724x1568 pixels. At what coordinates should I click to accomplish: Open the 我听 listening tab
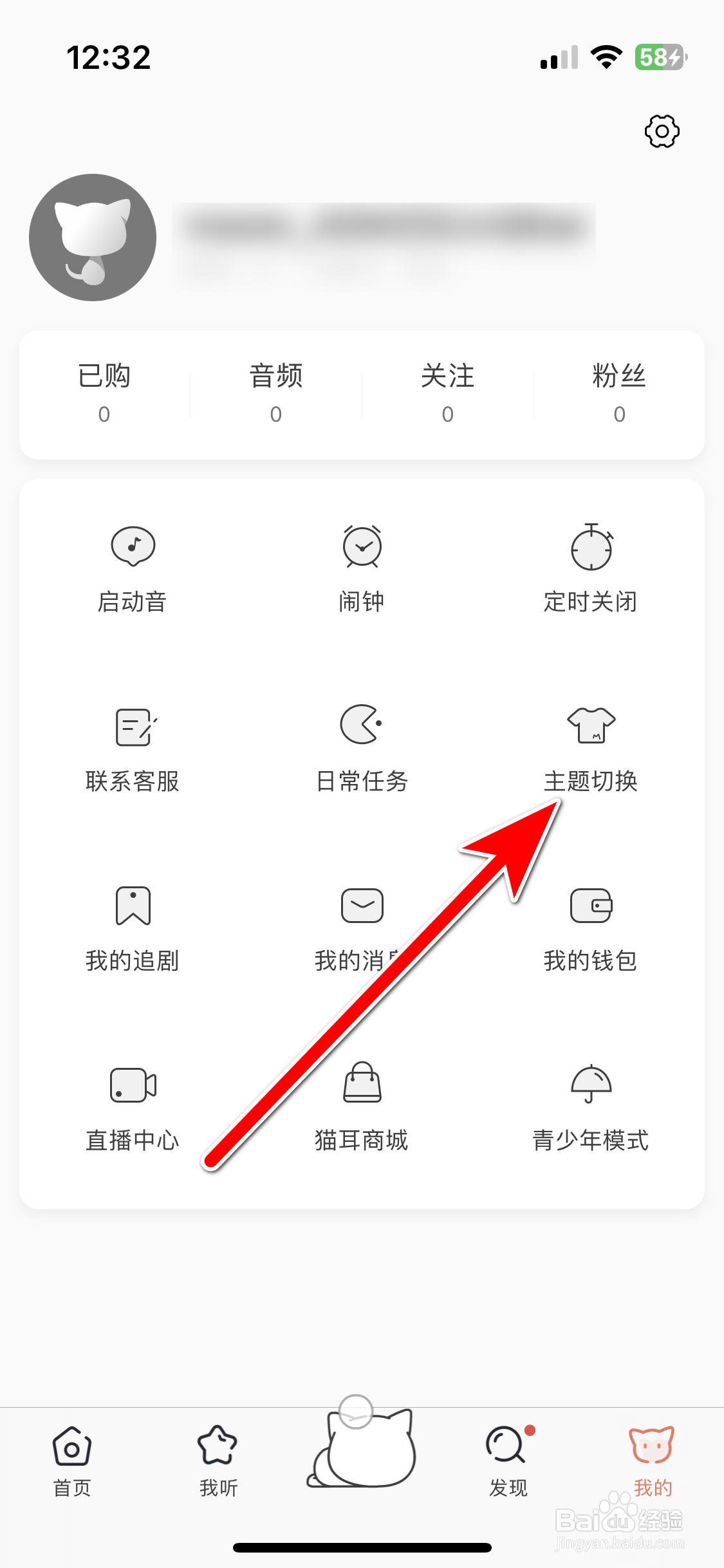(217, 1461)
